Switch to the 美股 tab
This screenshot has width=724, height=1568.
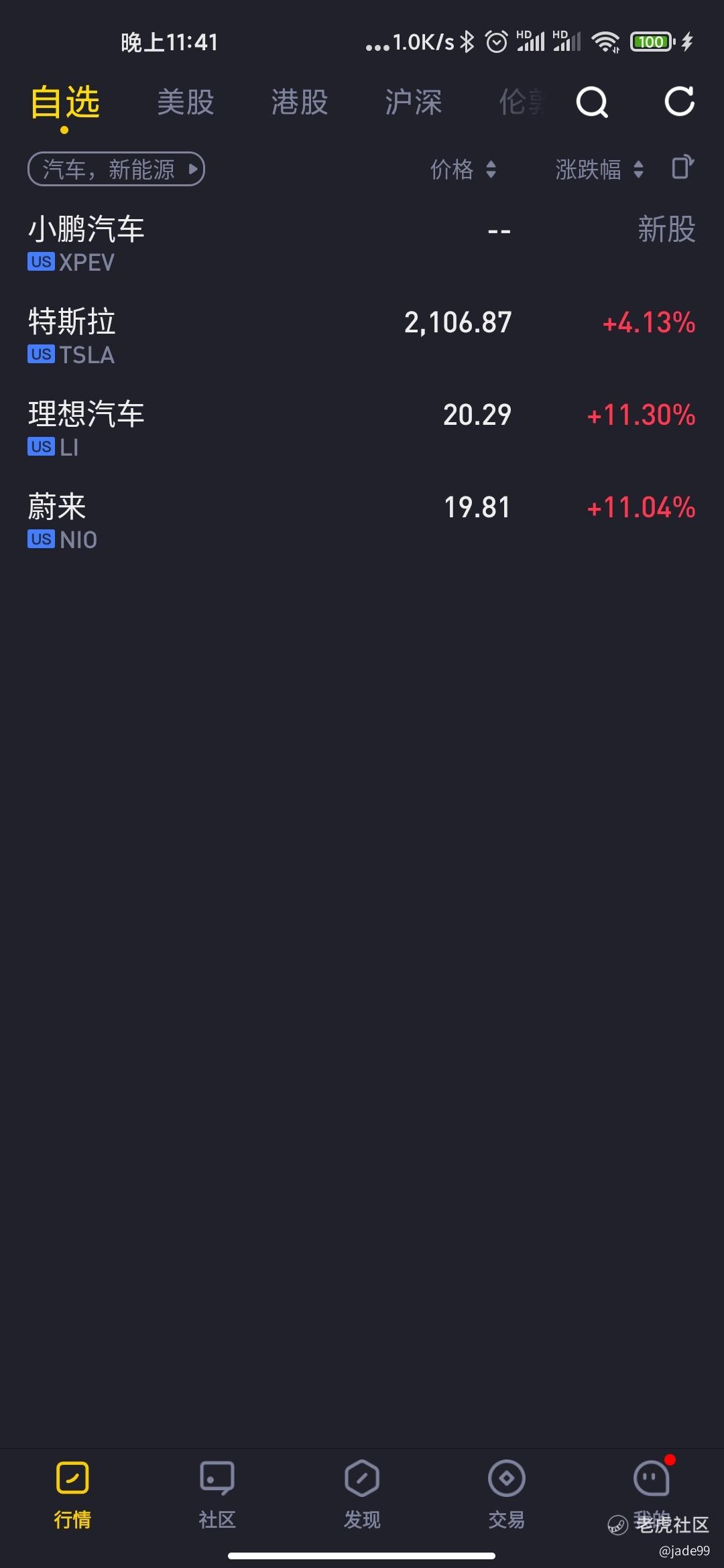pyautogui.click(x=186, y=103)
